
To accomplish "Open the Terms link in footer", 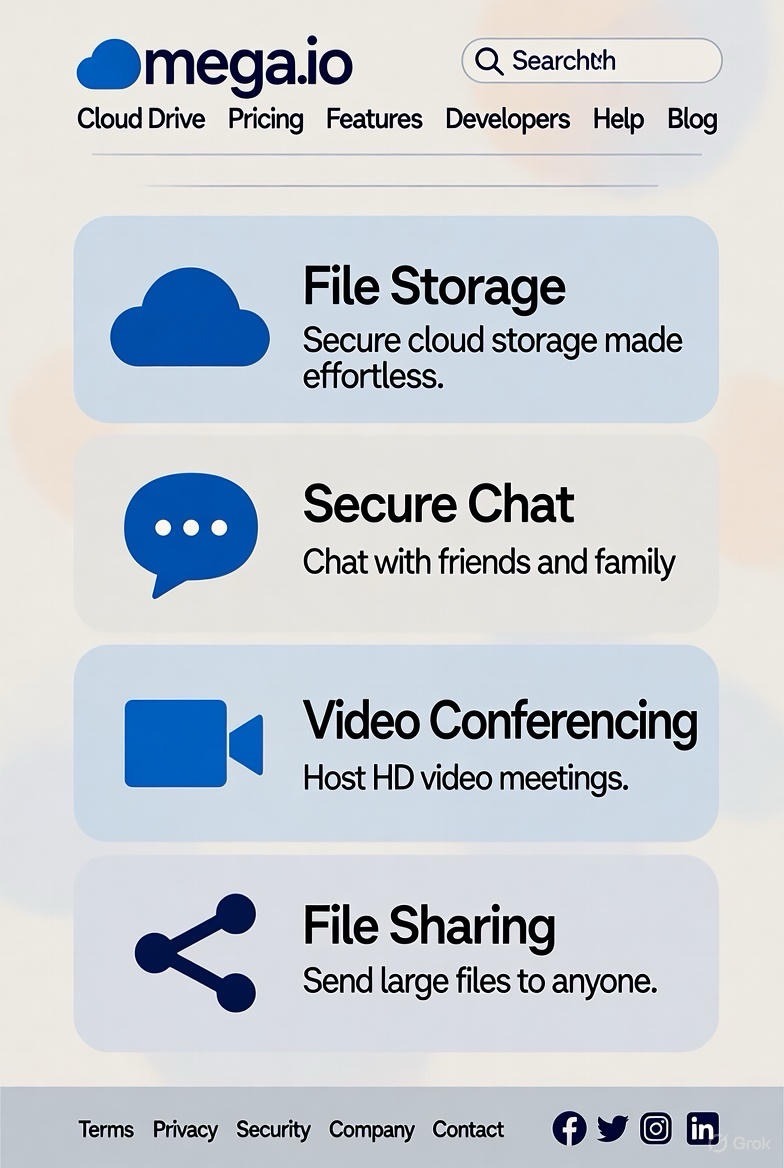I will click(x=106, y=1129).
